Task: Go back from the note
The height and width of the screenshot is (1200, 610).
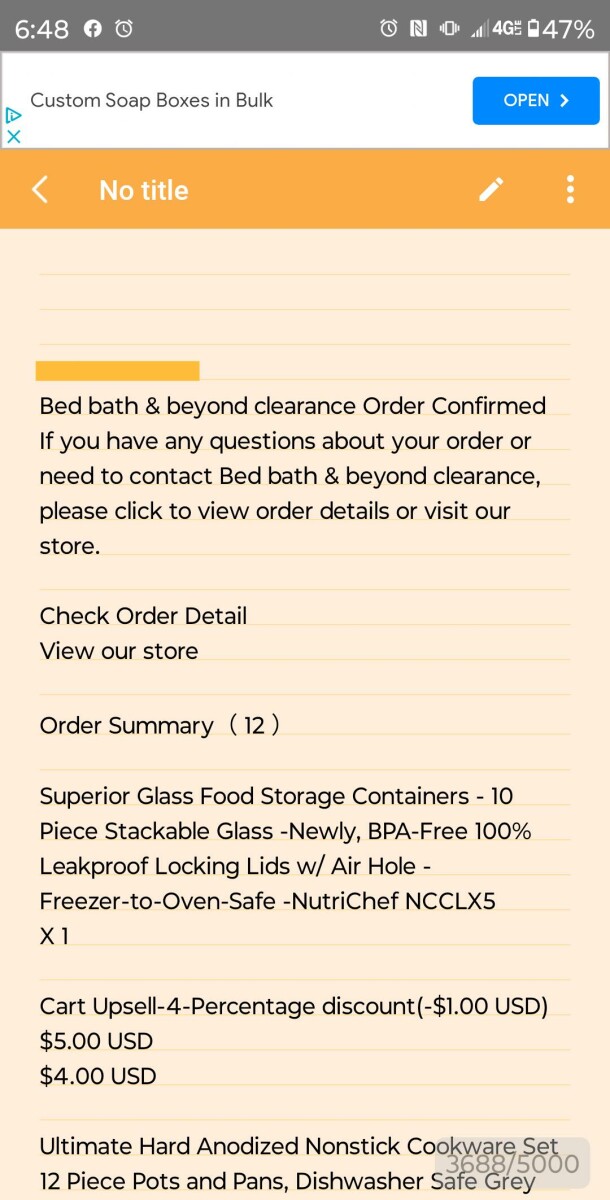Action: click(x=40, y=190)
